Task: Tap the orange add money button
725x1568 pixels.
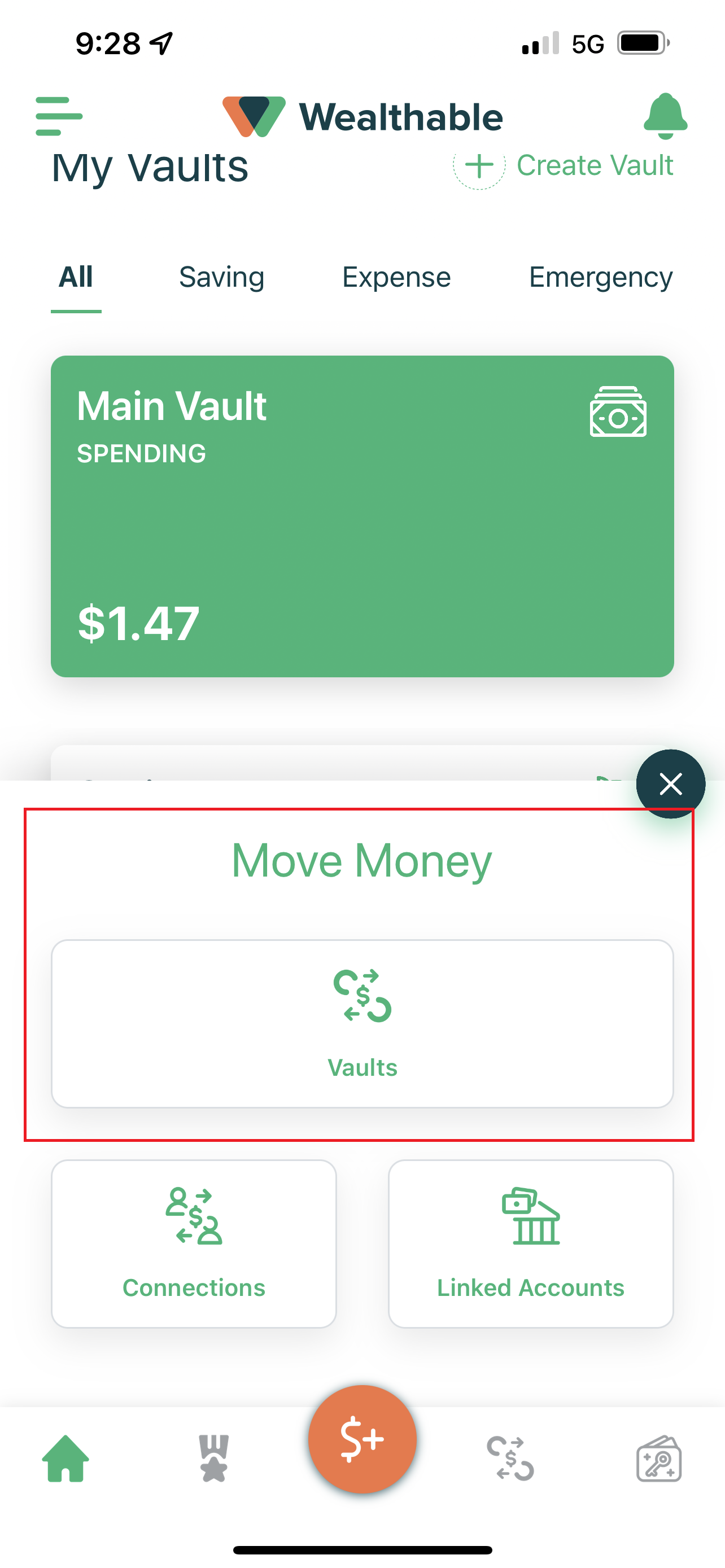Action: (362, 1439)
